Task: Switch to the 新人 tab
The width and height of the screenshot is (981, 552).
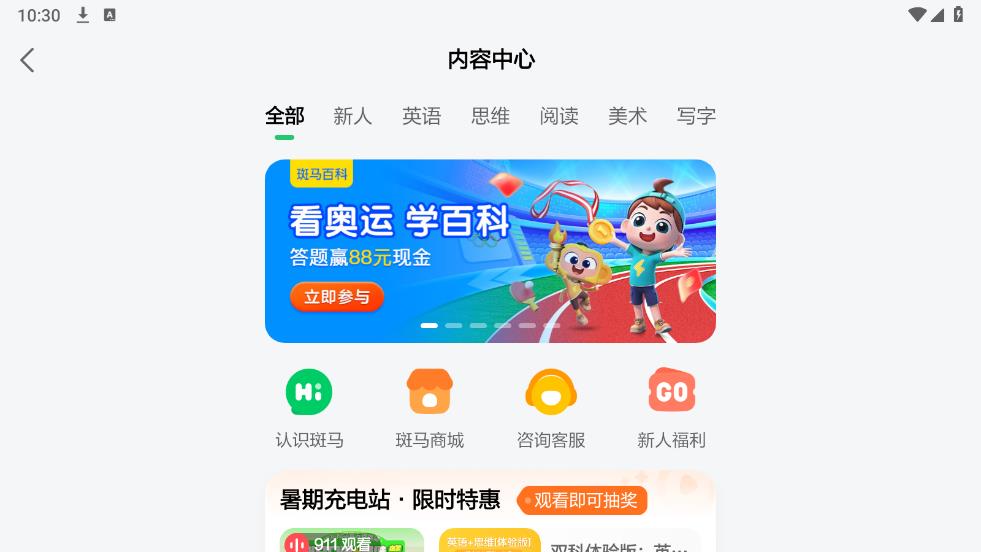Action: (x=352, y=116)
